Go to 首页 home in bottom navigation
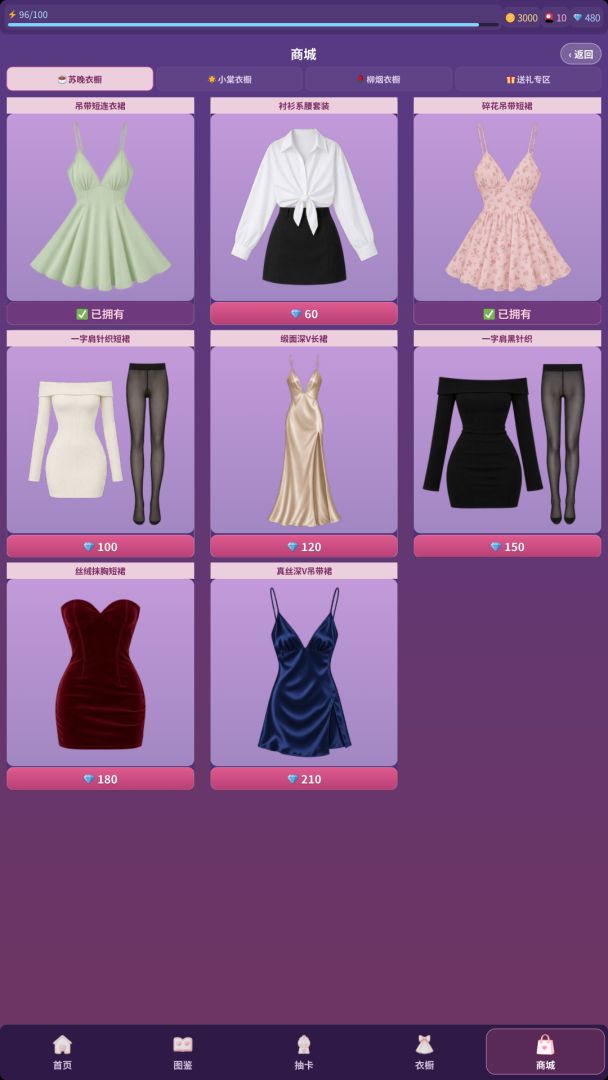The width and height of the screenshot is (608, 1080). tap(63, 1052)
